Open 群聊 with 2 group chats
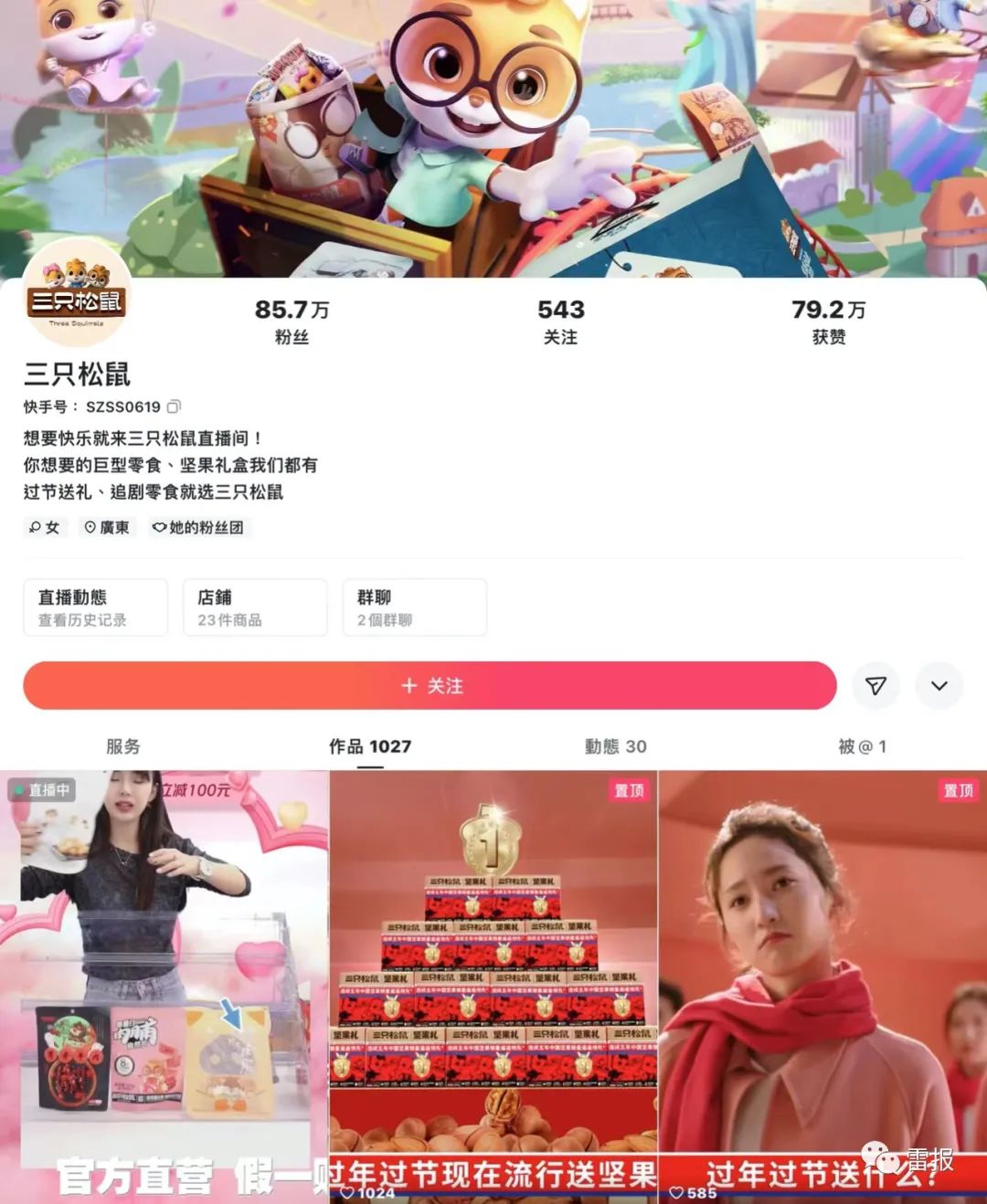 [414, 607]
